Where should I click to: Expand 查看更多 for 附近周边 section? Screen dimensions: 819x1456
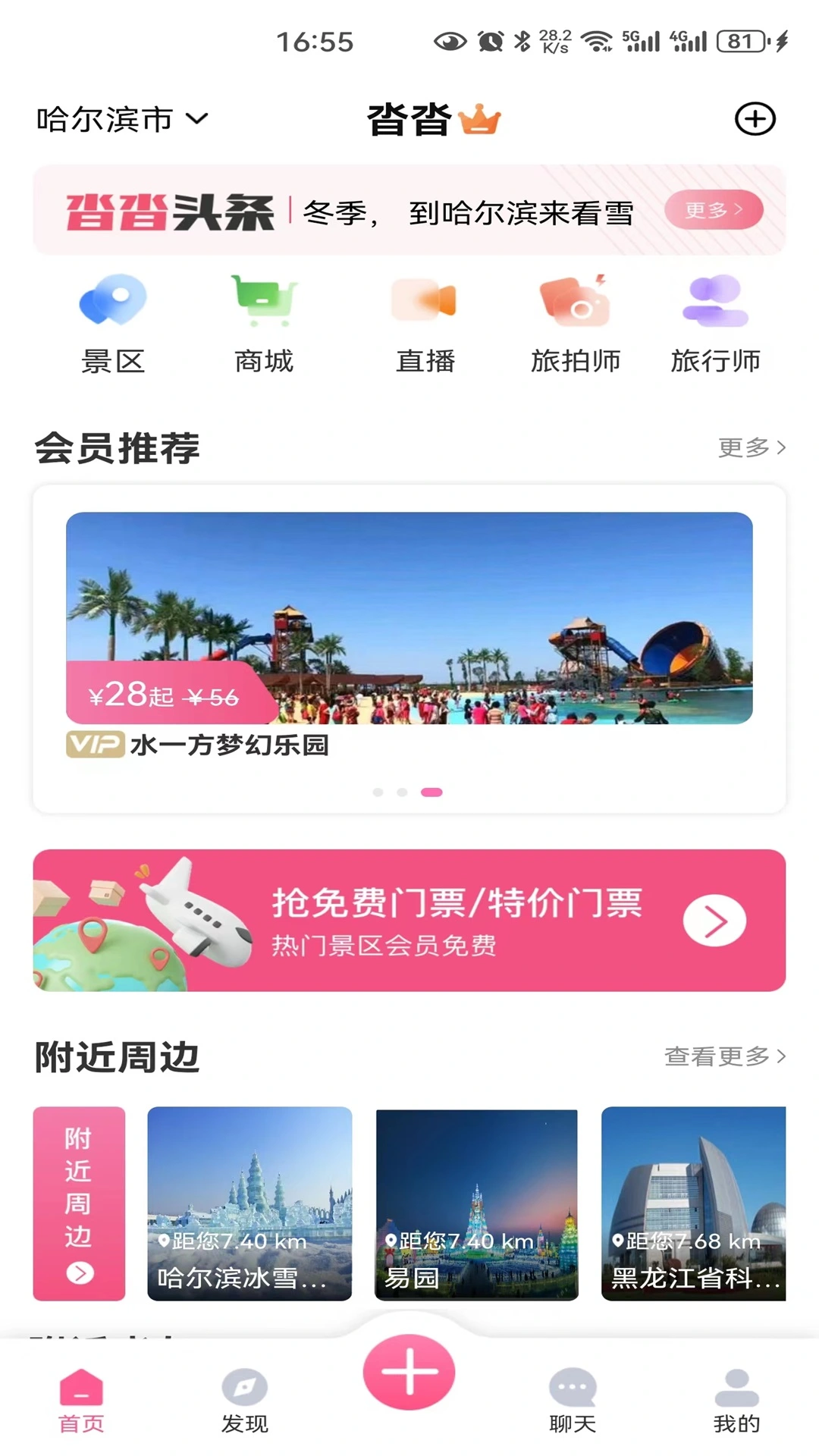(724, 1055)
